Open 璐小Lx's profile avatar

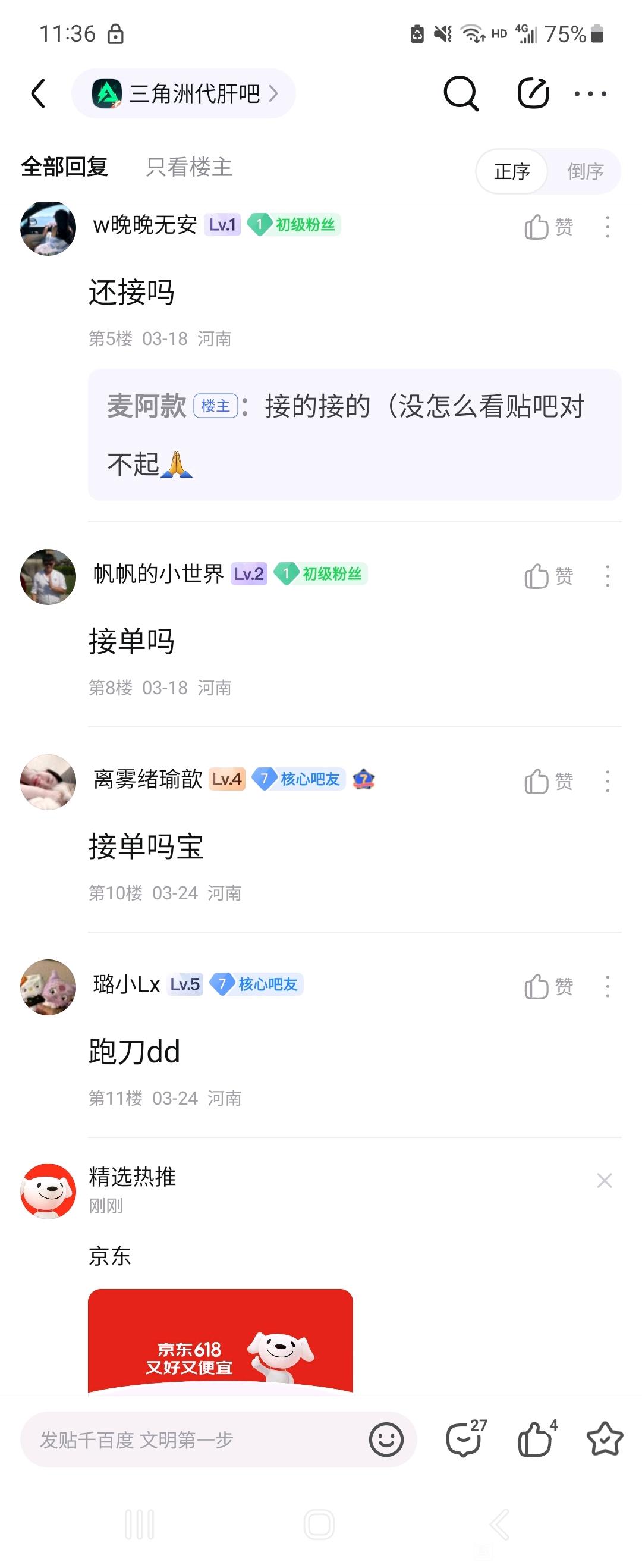coord(48,987)
